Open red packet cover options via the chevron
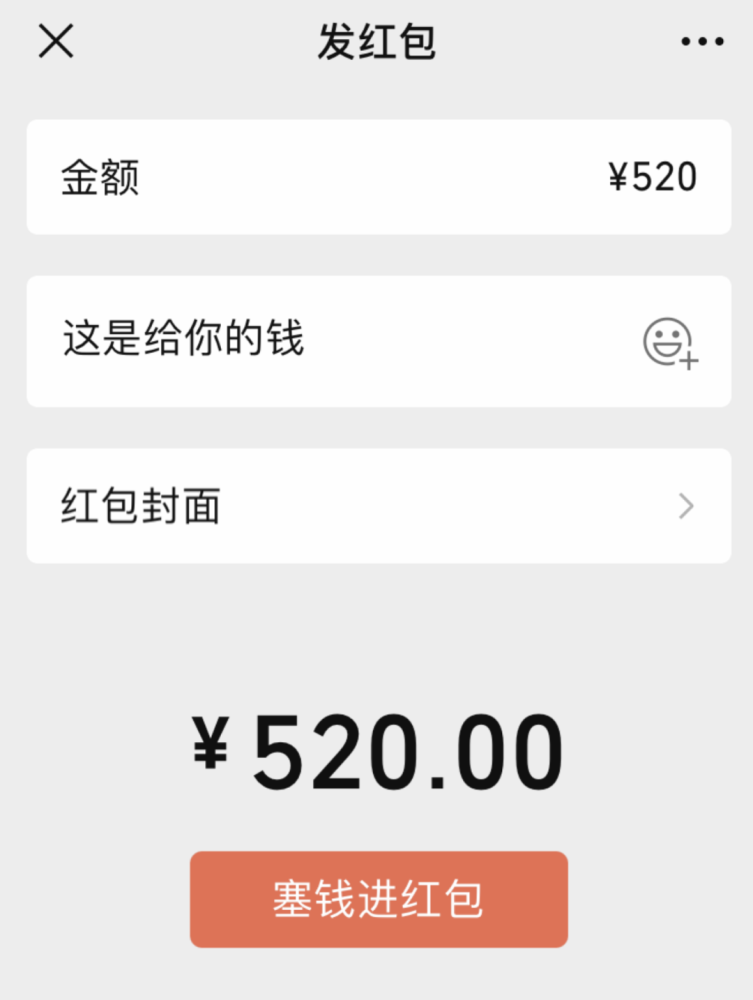This screenshot has width=753, height=1000. coord(684,506)
